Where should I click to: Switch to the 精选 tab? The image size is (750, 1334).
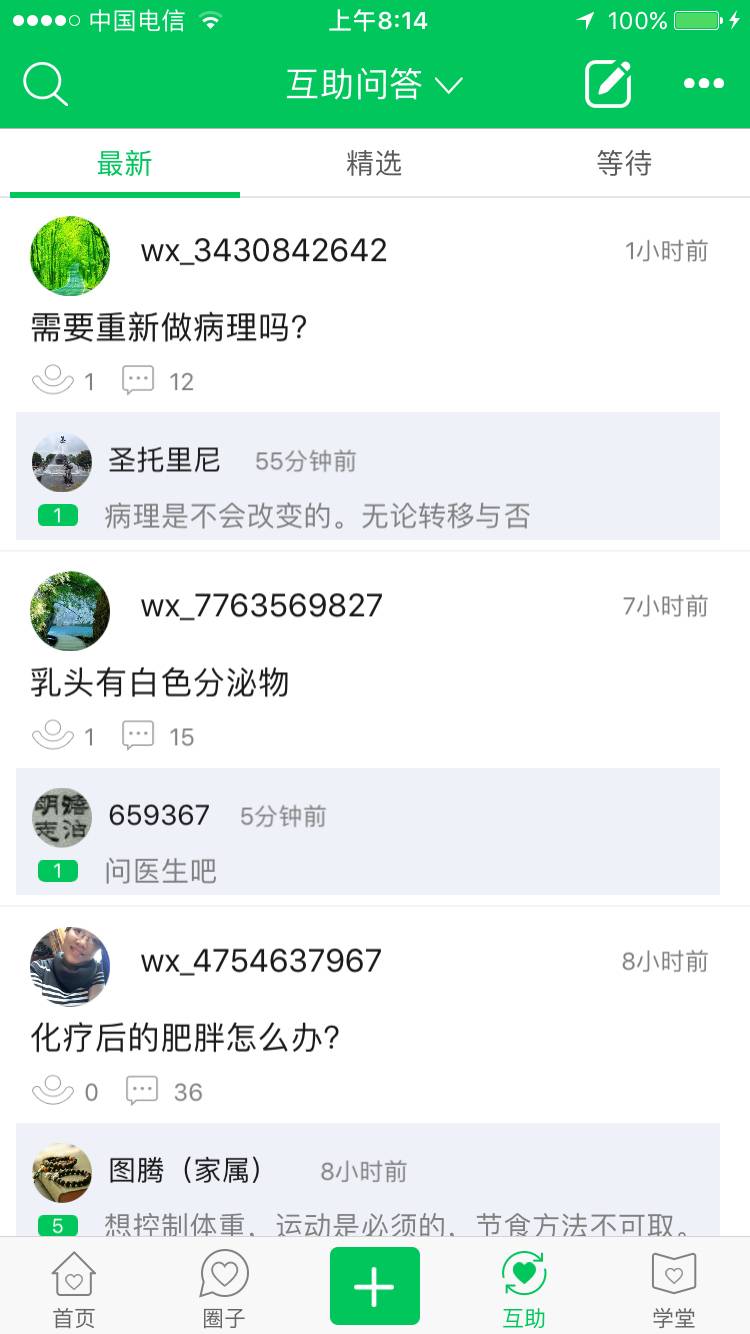click(x=374, y=163)
